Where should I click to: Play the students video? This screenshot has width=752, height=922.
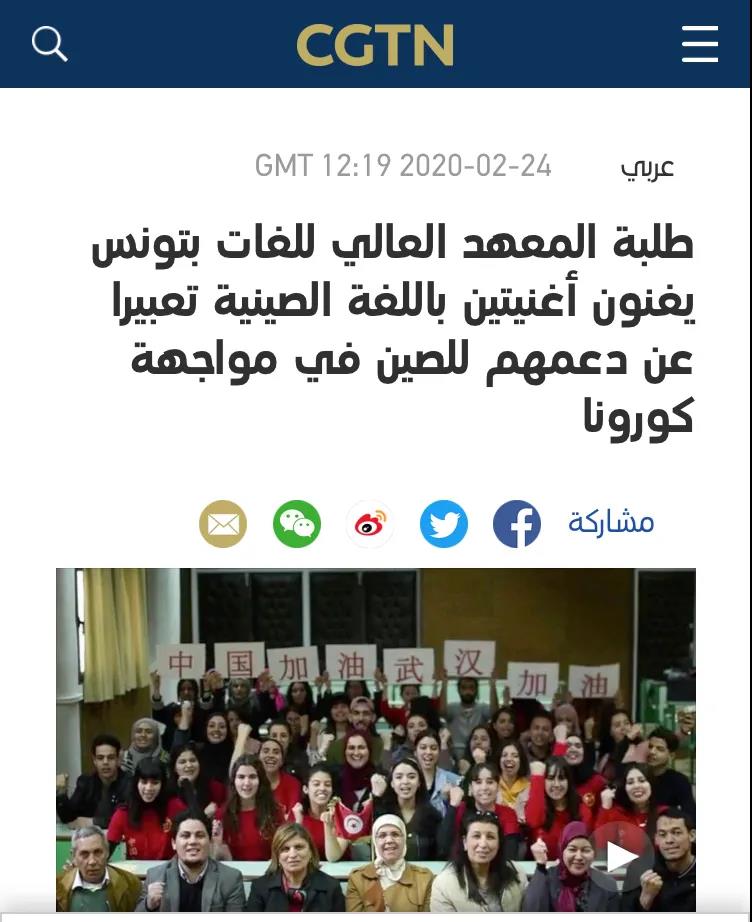(x=620, y=856)
